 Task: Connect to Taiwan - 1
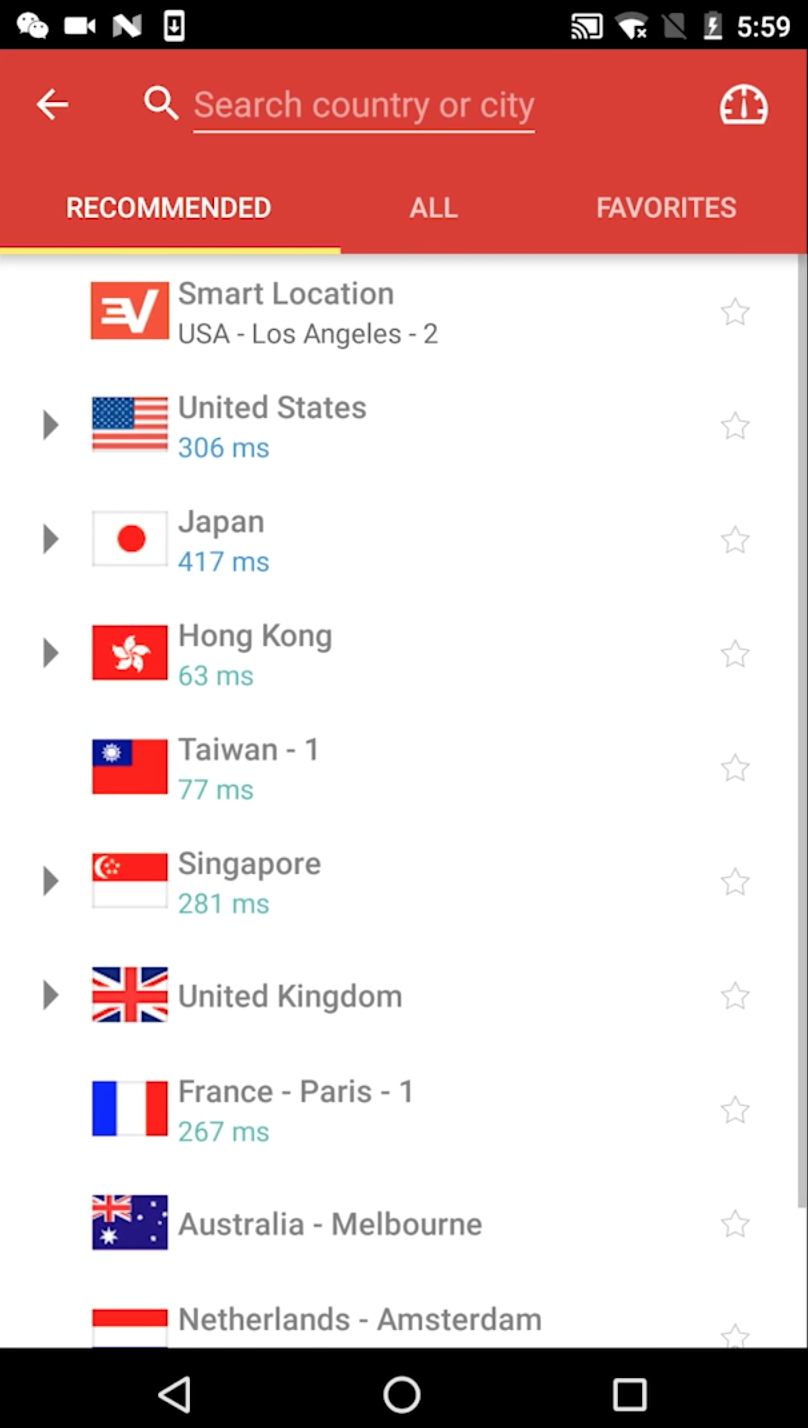click(250, 767)
